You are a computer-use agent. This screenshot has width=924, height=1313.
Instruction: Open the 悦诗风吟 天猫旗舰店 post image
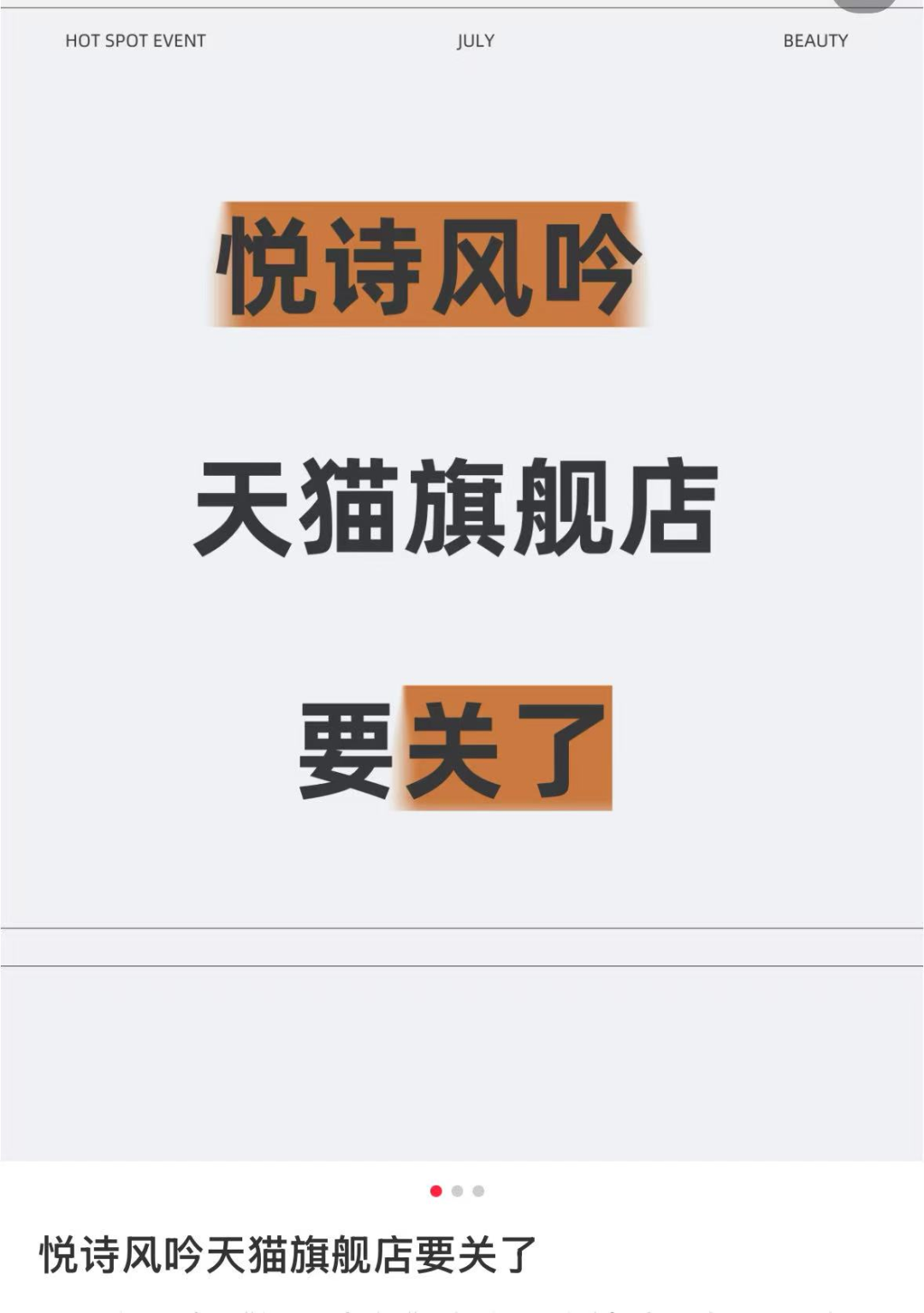(462, 582)
